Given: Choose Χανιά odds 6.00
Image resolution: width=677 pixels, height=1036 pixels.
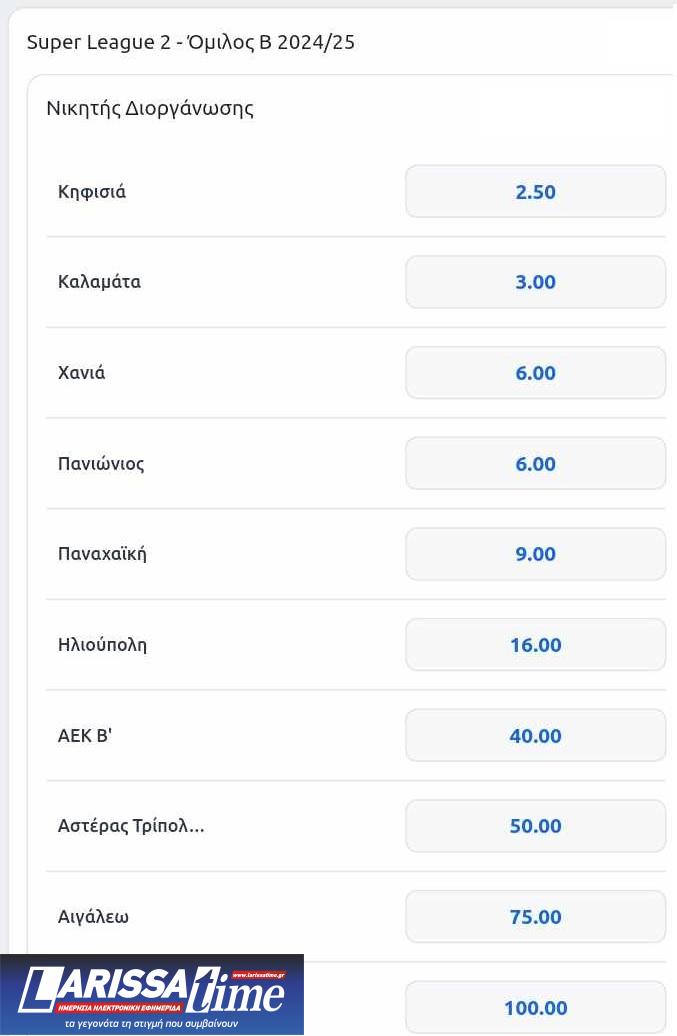Looking at the screenshot, I should [x=535, y=373].
